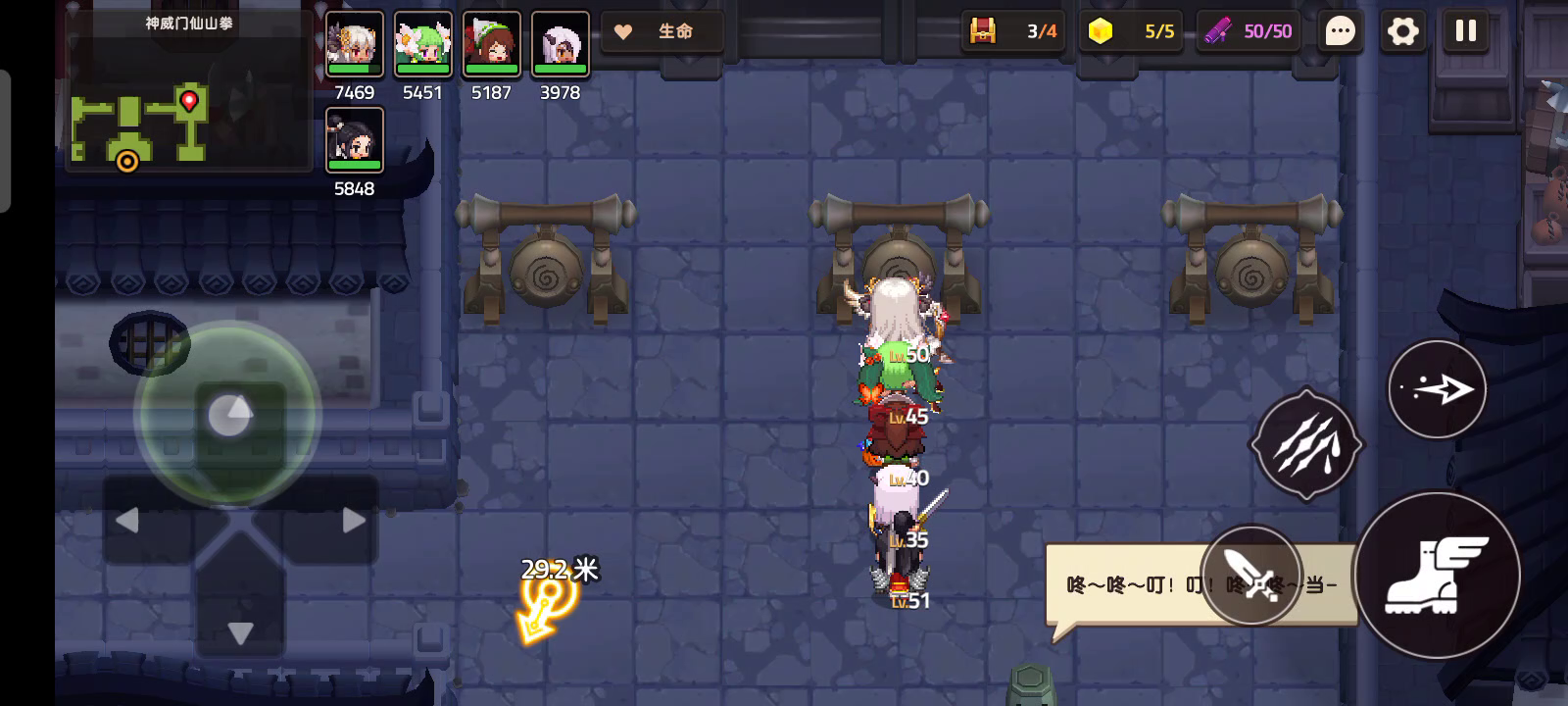Image resolution: width=1568 pixels, height=706 pixels.
Task: Attack with the sword button
Action: (x=1251, y=576)
